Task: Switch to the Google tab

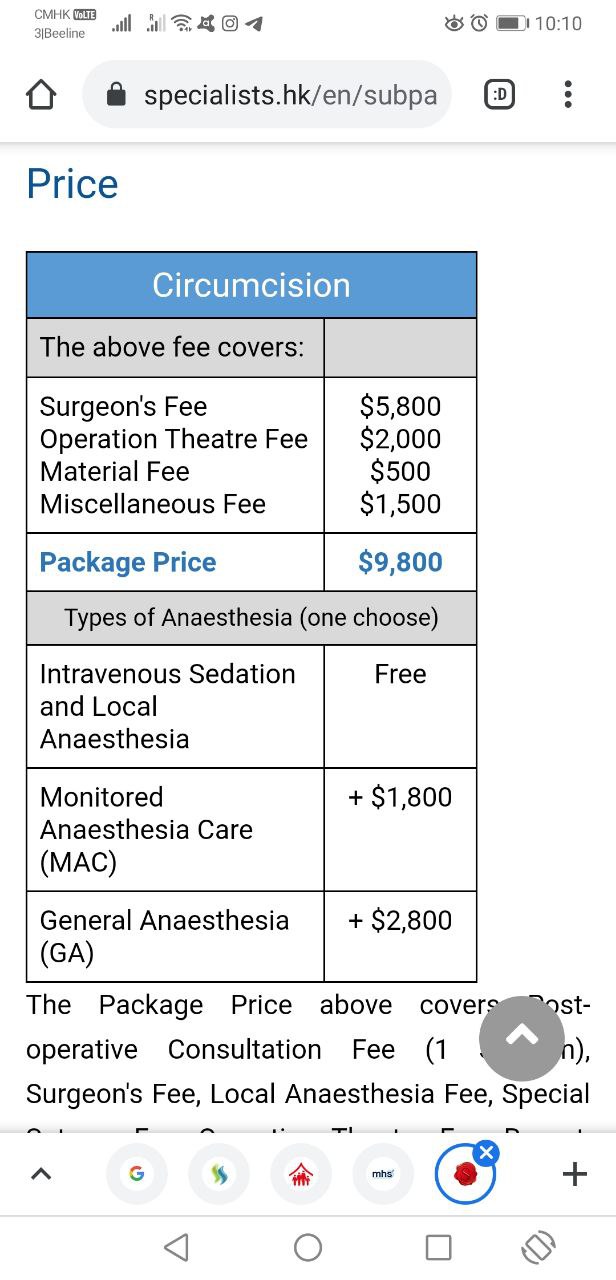Action: pyautogui.click(x=136, y=1174)
